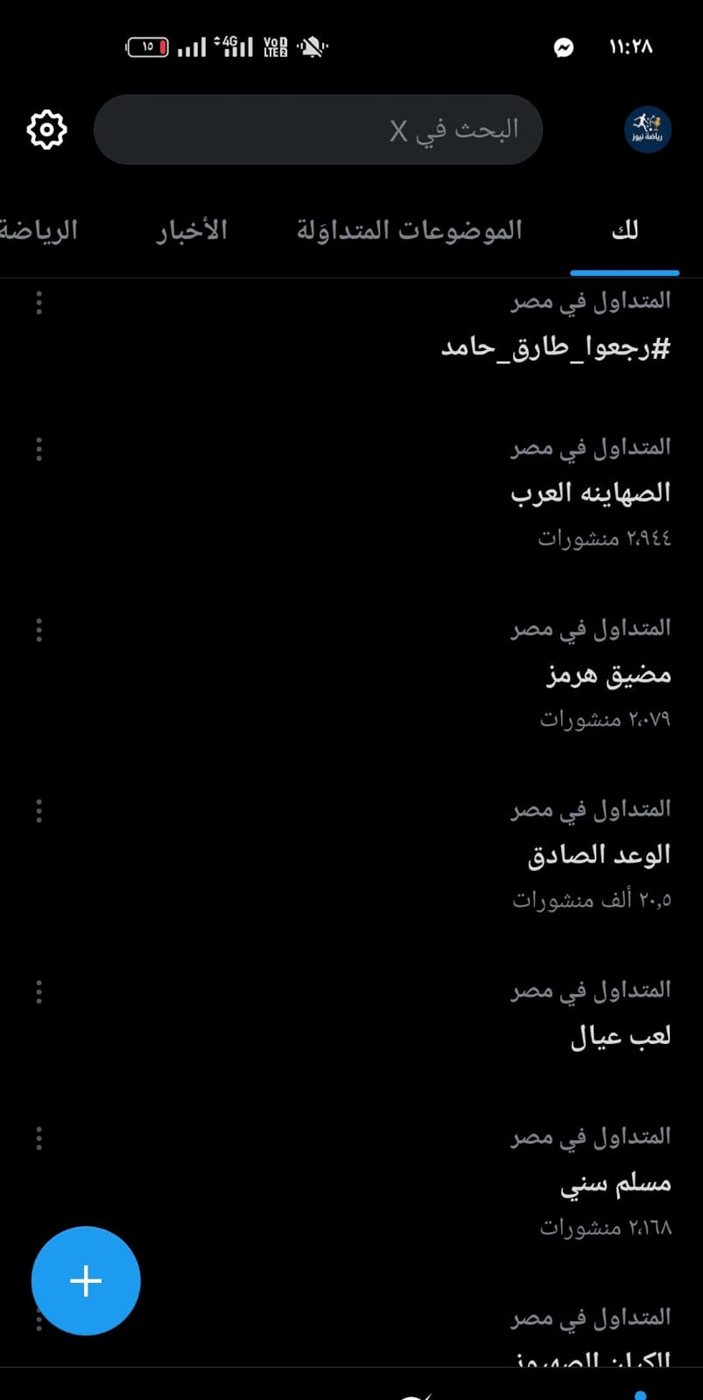Switch to the الأخبار tab
This screenshot has height=1400, width=703.
191,231
